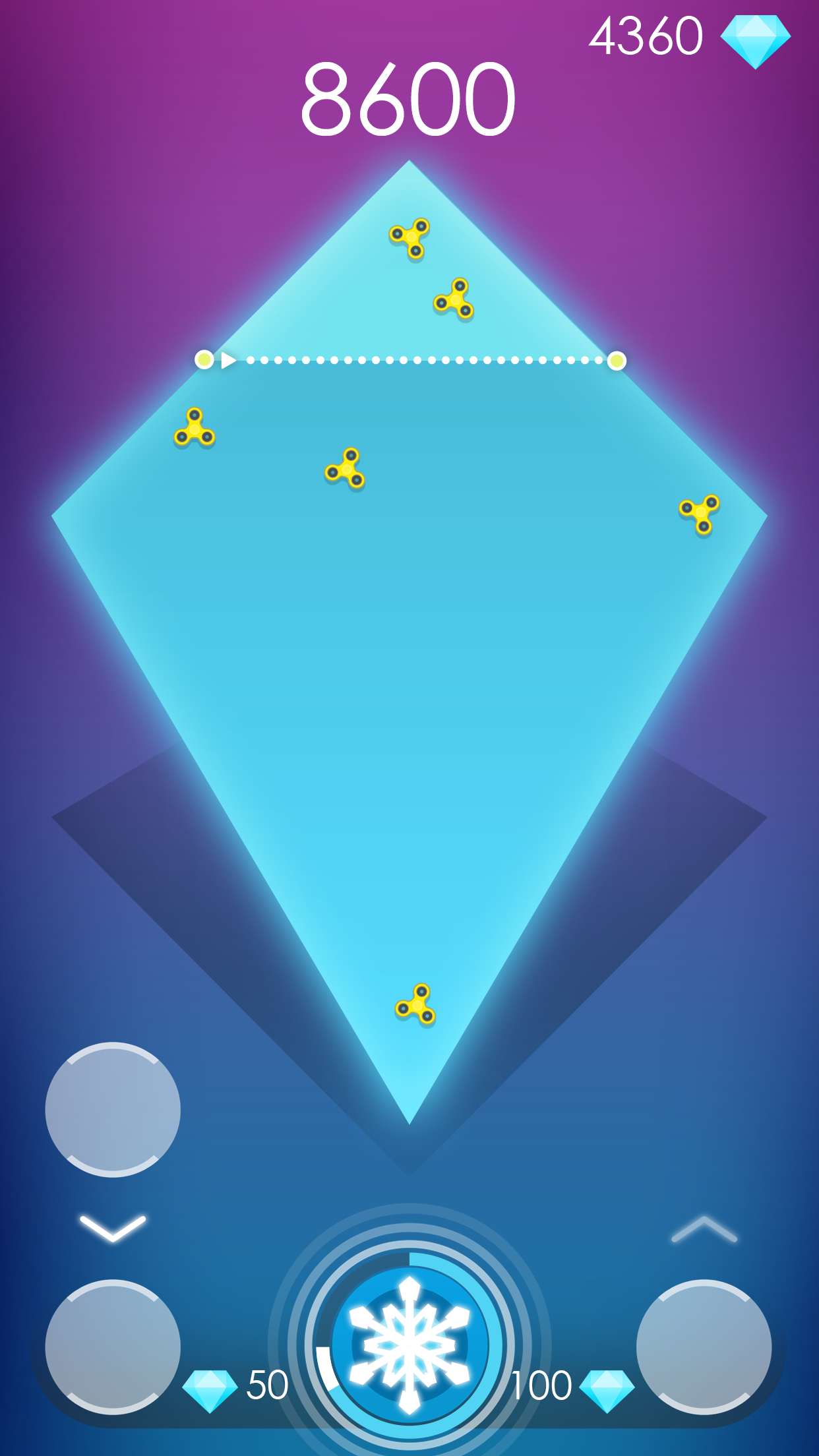Screen dimensions: 819x1456
Task: Select the empty slot priced 100 gems
Action: click(x=704, y=1347)
